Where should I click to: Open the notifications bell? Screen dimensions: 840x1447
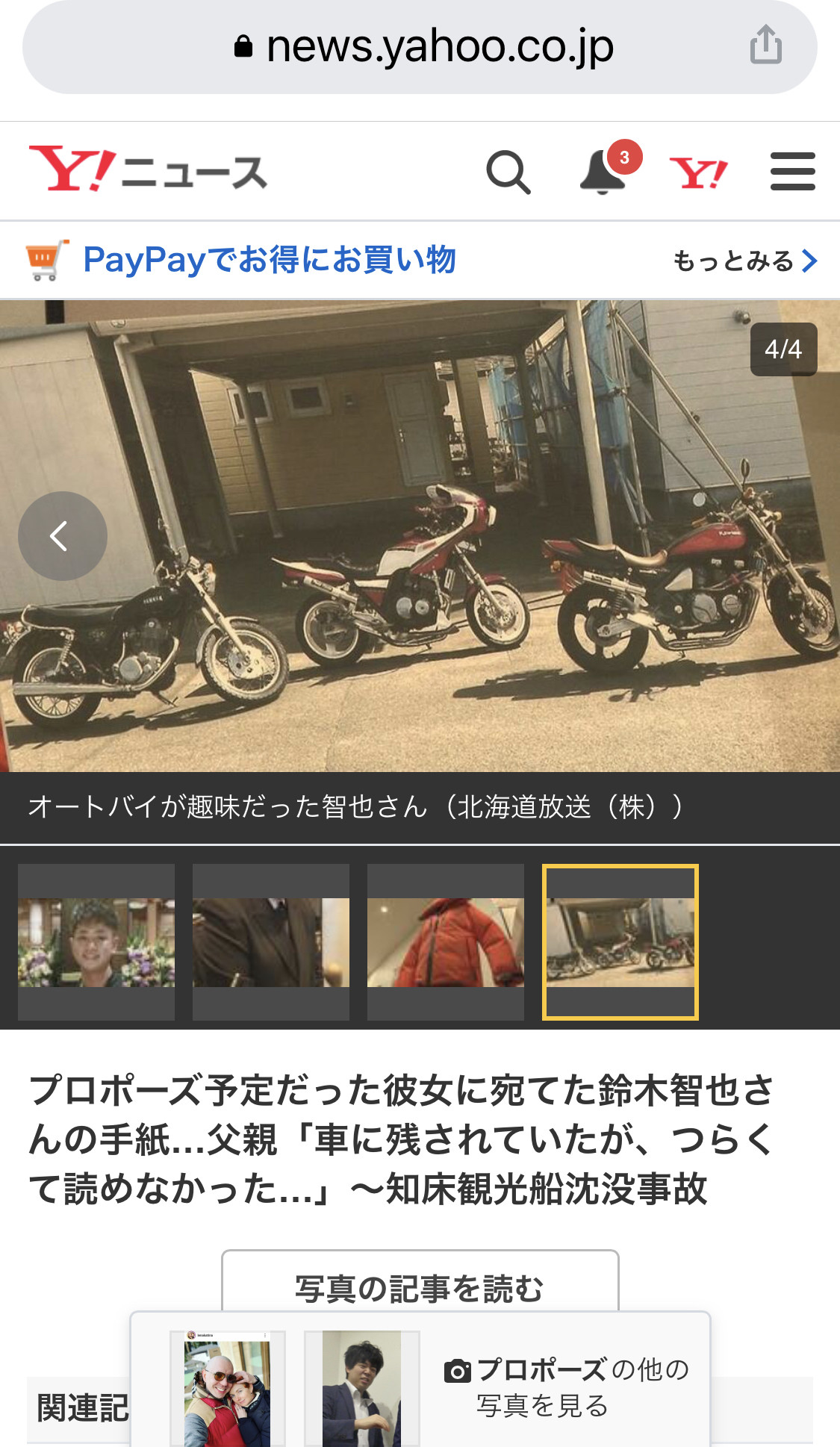point(603,172)
